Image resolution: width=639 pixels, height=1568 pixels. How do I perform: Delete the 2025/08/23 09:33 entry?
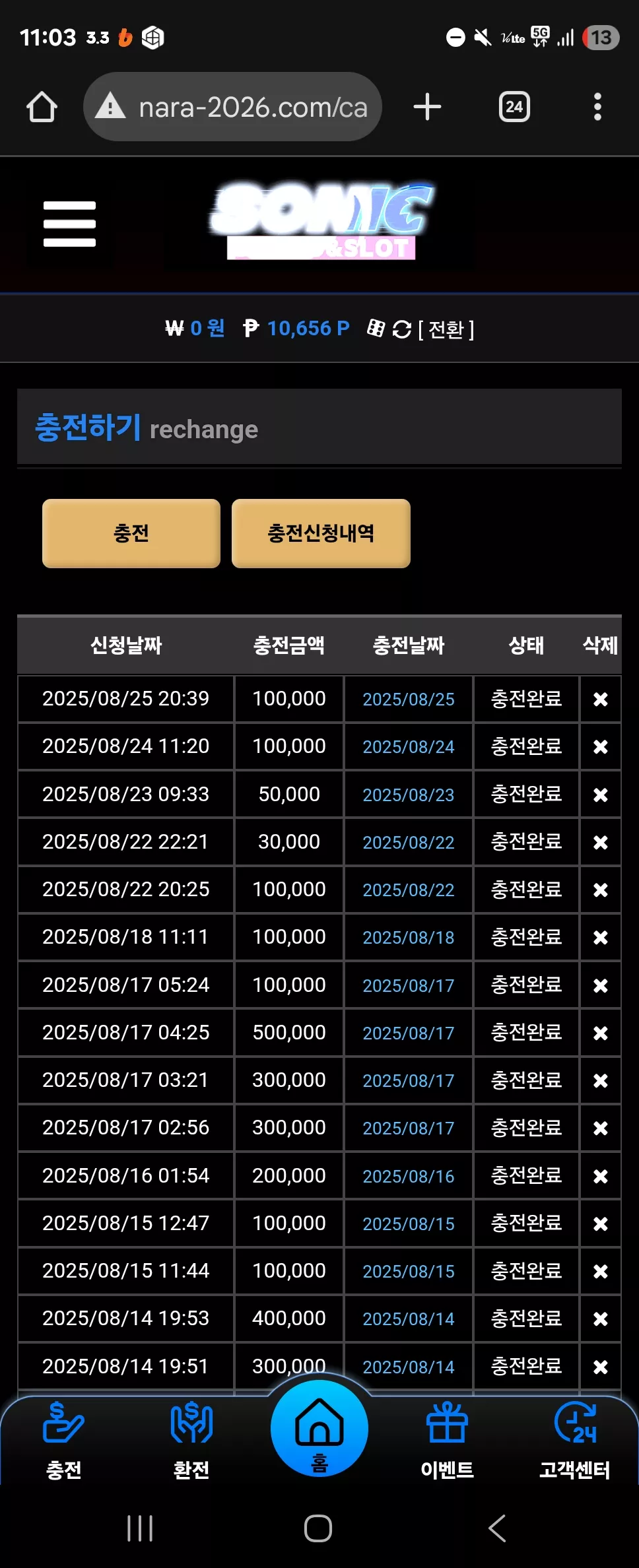(x=600, y=795)
